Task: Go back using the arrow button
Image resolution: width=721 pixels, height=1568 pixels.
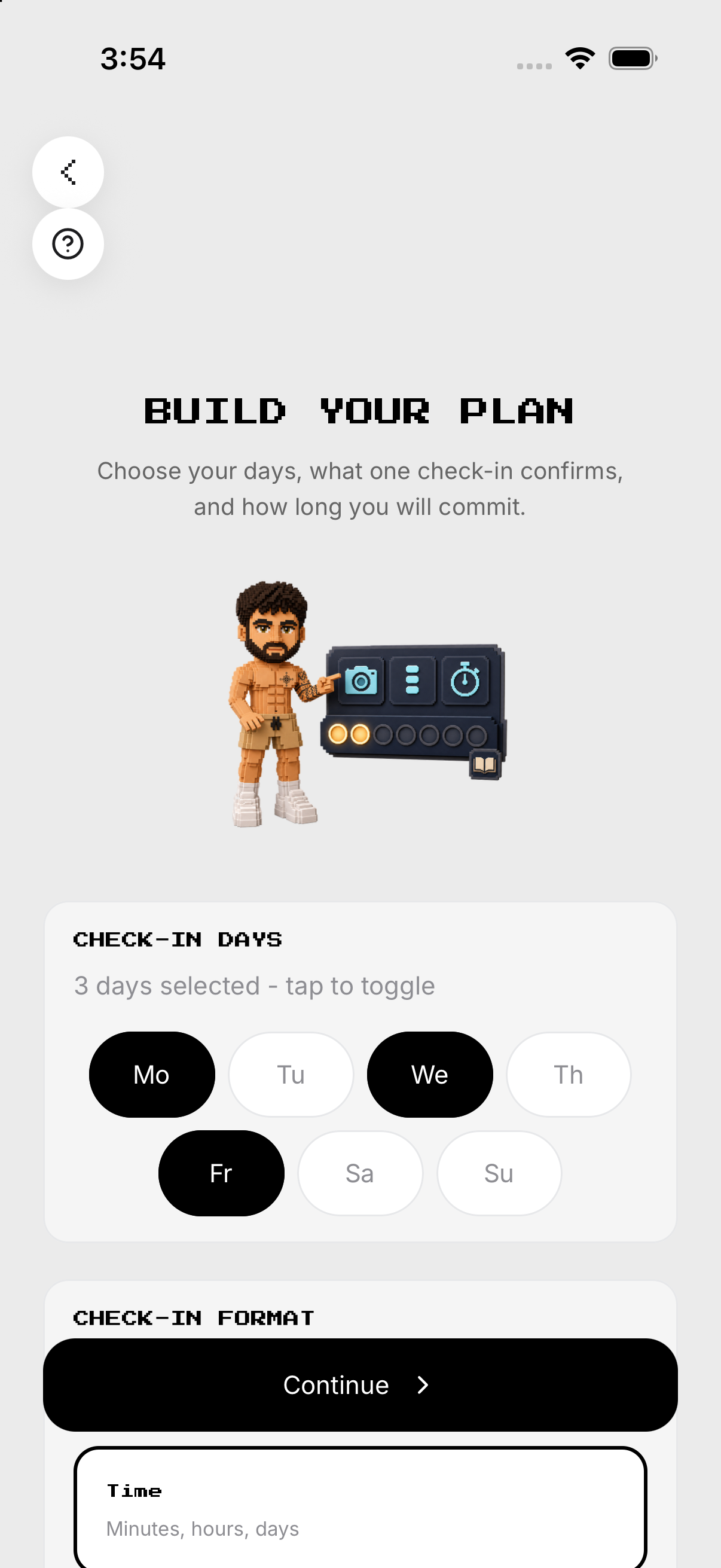Action: pyautogui.click(x=68, y=172)
